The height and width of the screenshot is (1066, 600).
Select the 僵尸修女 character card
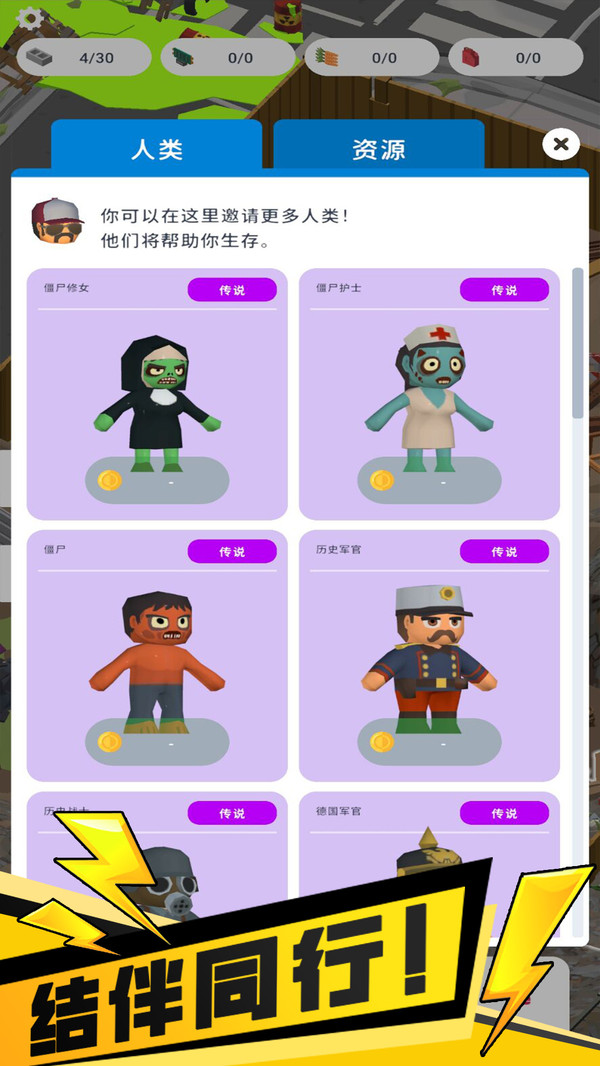tap(157, 394)
